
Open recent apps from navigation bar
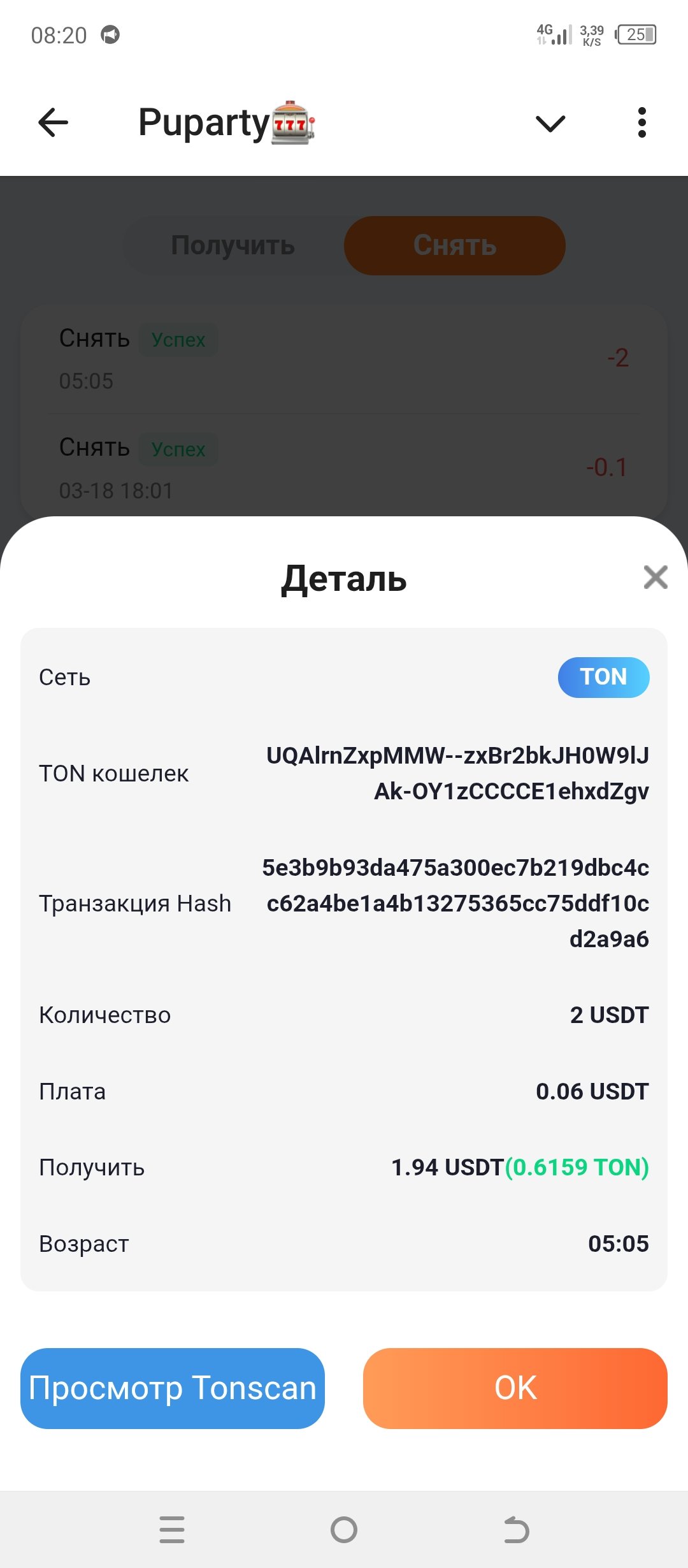pyautogui.click(x=172, y=1529)
